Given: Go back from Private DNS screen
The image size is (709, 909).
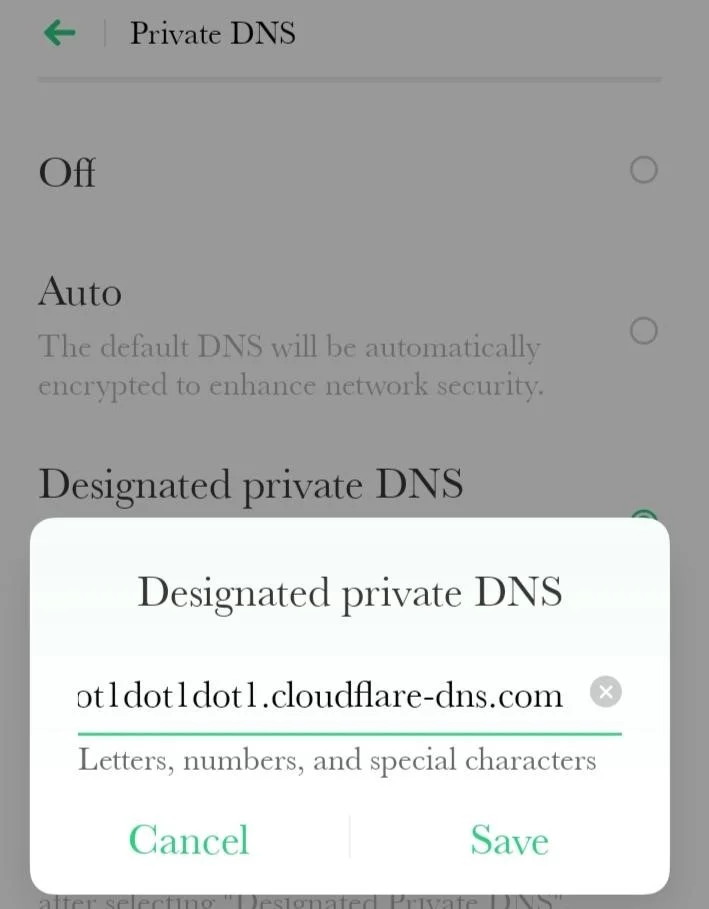Looking at the screenshot, I should 60,33.
